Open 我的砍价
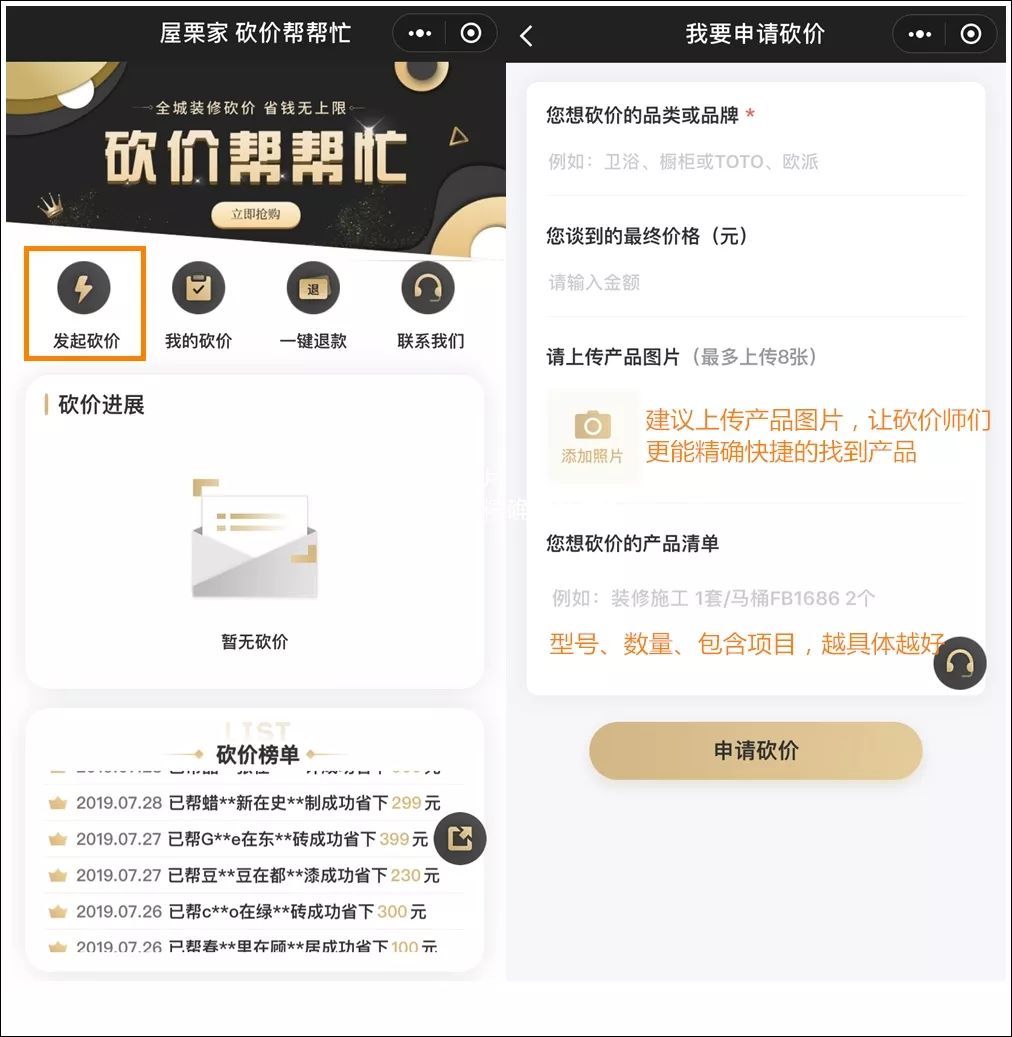 tap(198, 303)
